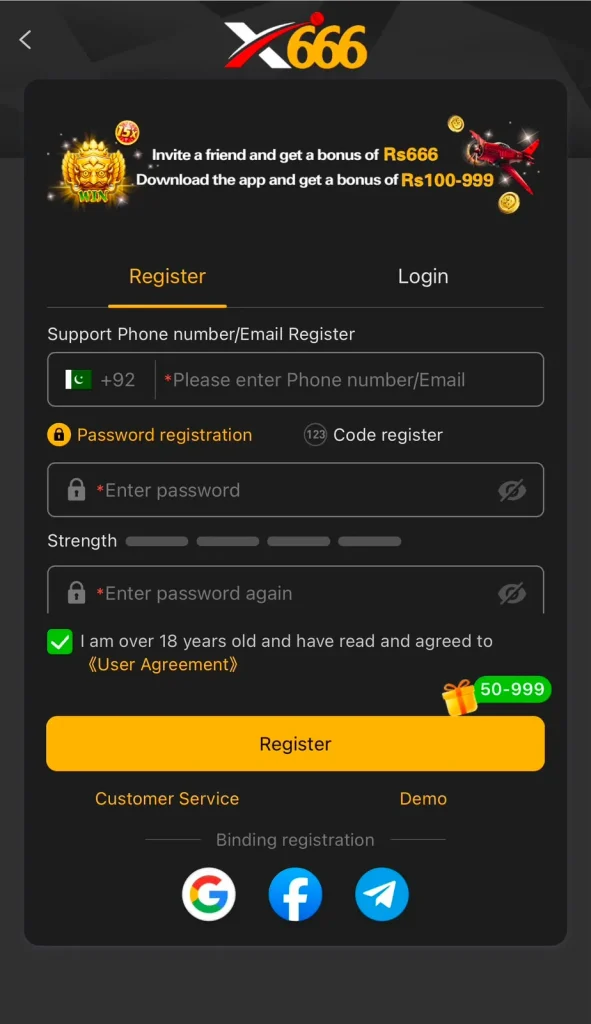Open the +92 country code picker
This screenshot has height=1024, width=591.
(x=101, y=379)
